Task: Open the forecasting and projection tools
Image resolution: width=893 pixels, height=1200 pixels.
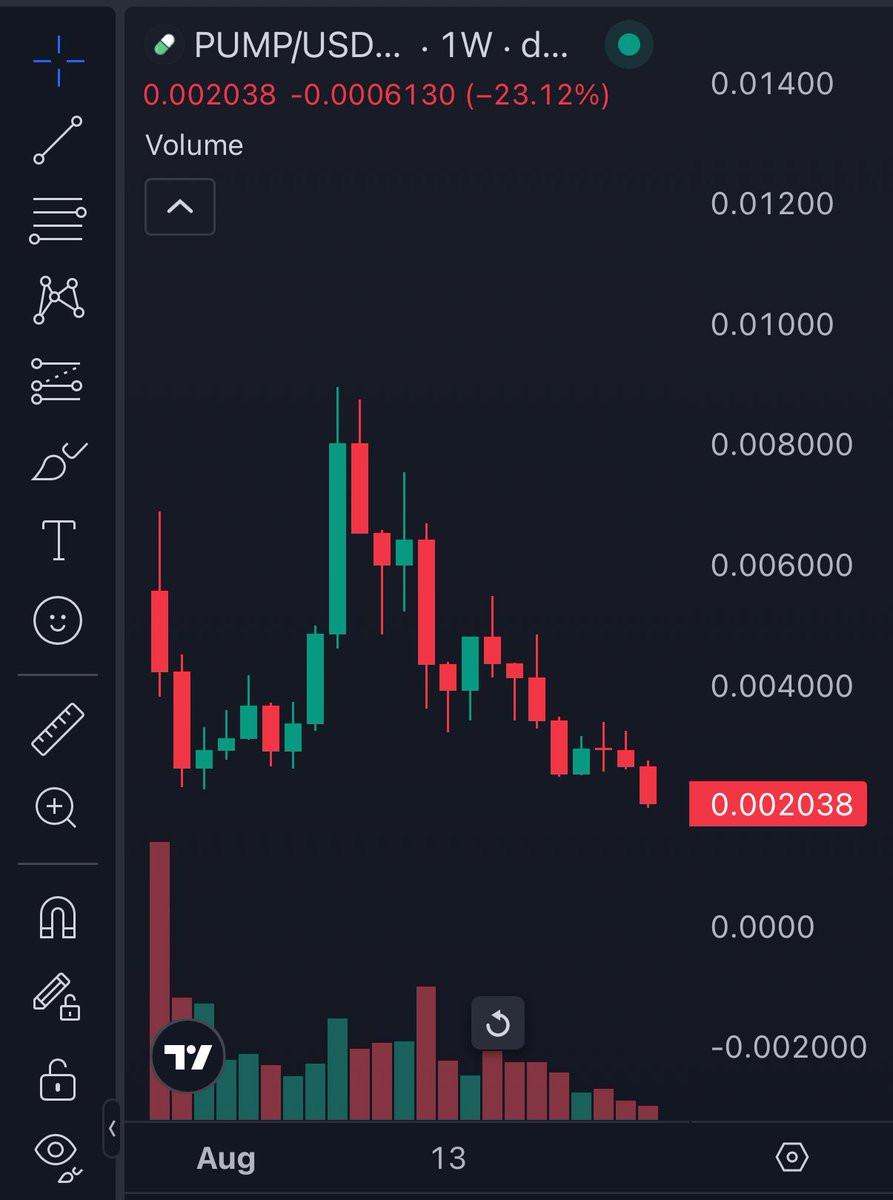Action: [x=58, y=381]
